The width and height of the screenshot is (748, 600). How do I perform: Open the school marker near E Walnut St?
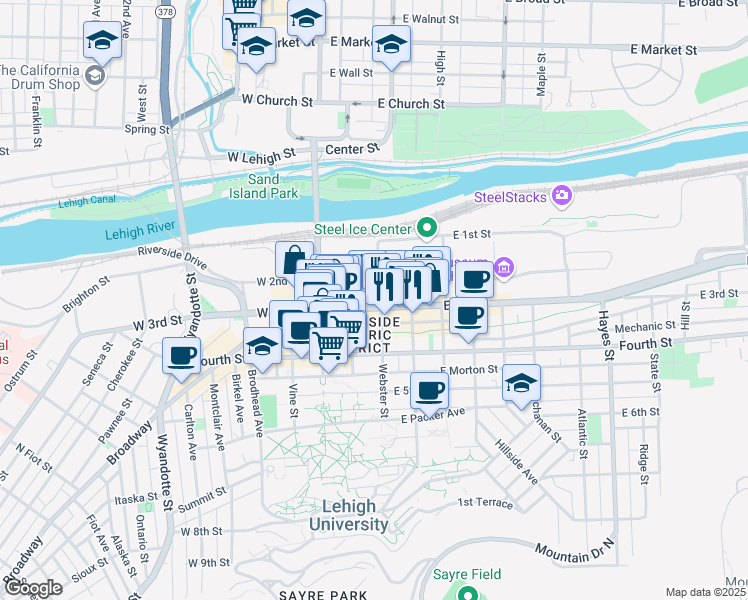click(305, 17)
